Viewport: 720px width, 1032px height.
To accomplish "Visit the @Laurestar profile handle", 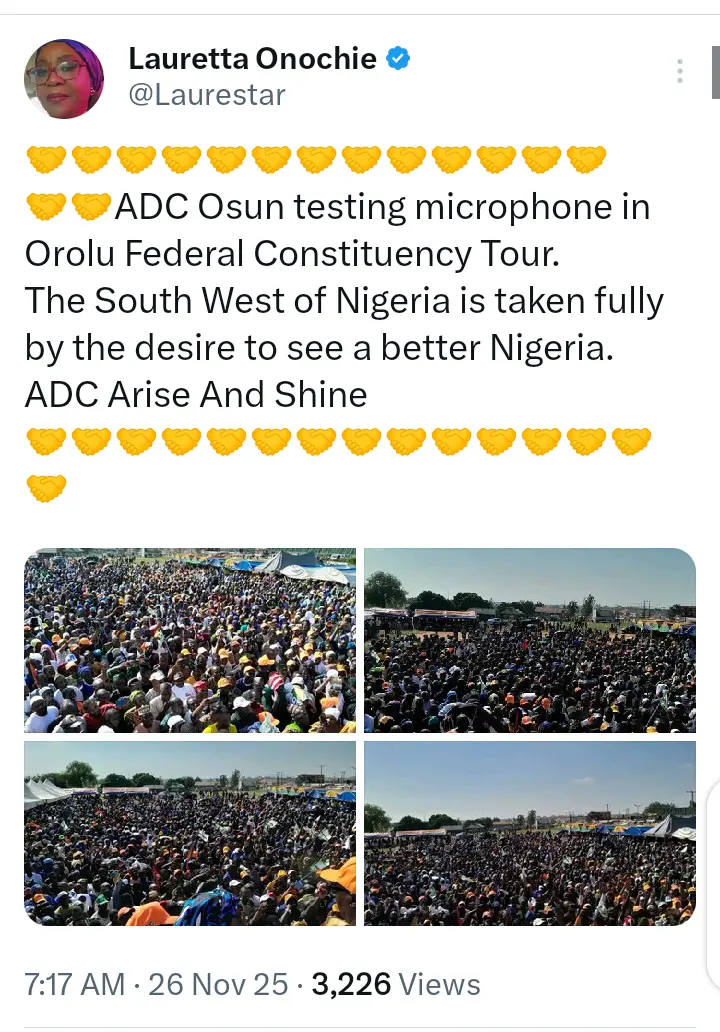I will point(207,95).
